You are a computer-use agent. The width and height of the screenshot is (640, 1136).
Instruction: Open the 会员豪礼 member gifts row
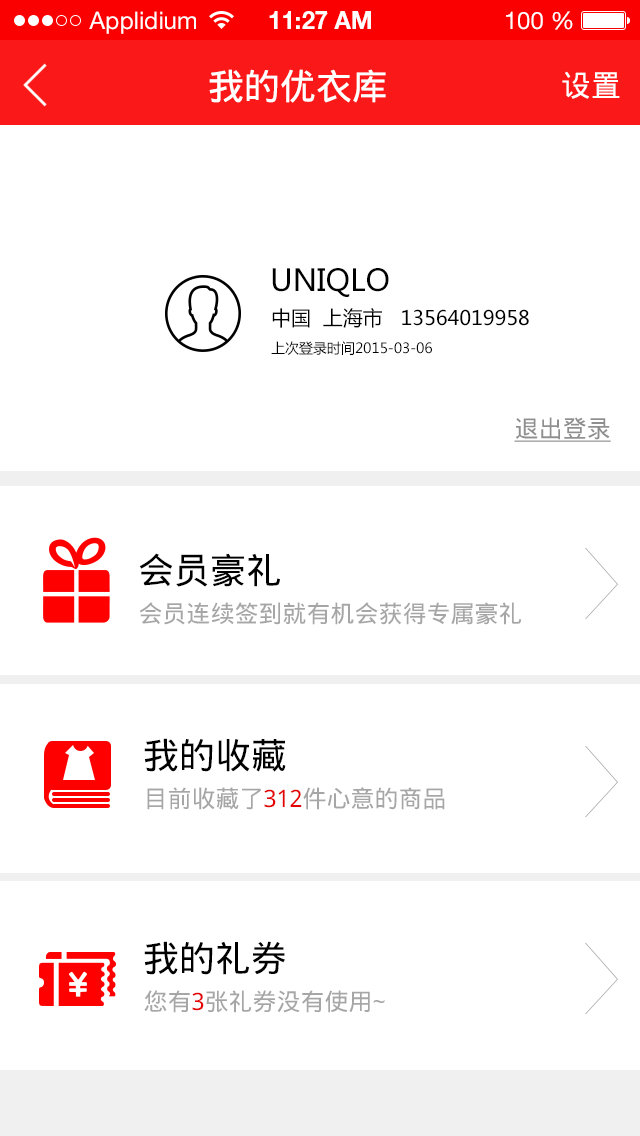click(x=320, y=582)
